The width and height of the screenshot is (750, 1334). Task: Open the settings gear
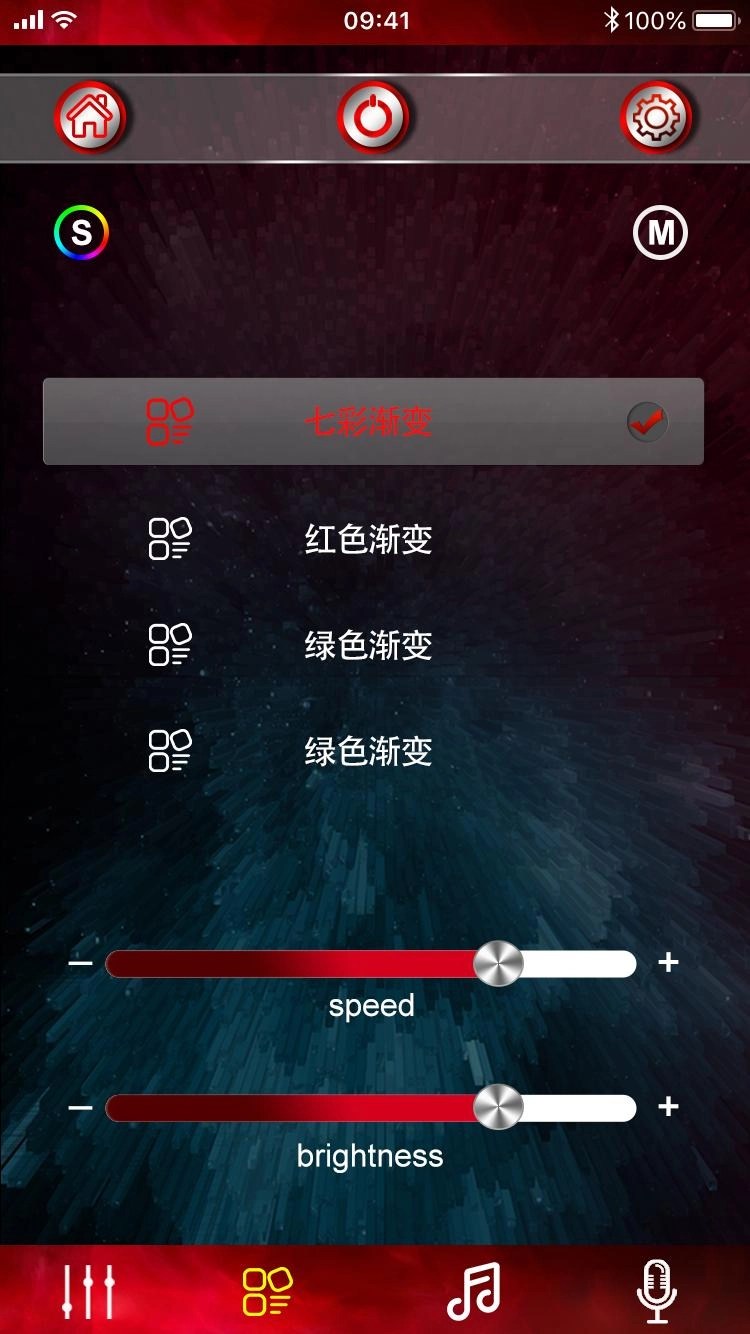(656, 118)
